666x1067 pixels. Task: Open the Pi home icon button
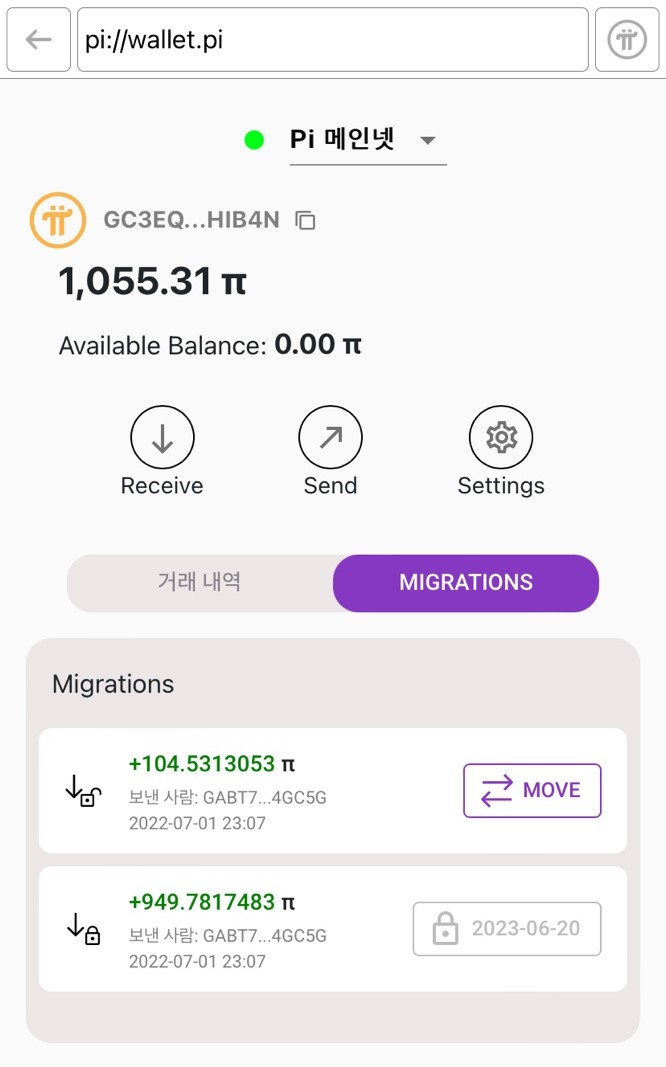point(627,40)
